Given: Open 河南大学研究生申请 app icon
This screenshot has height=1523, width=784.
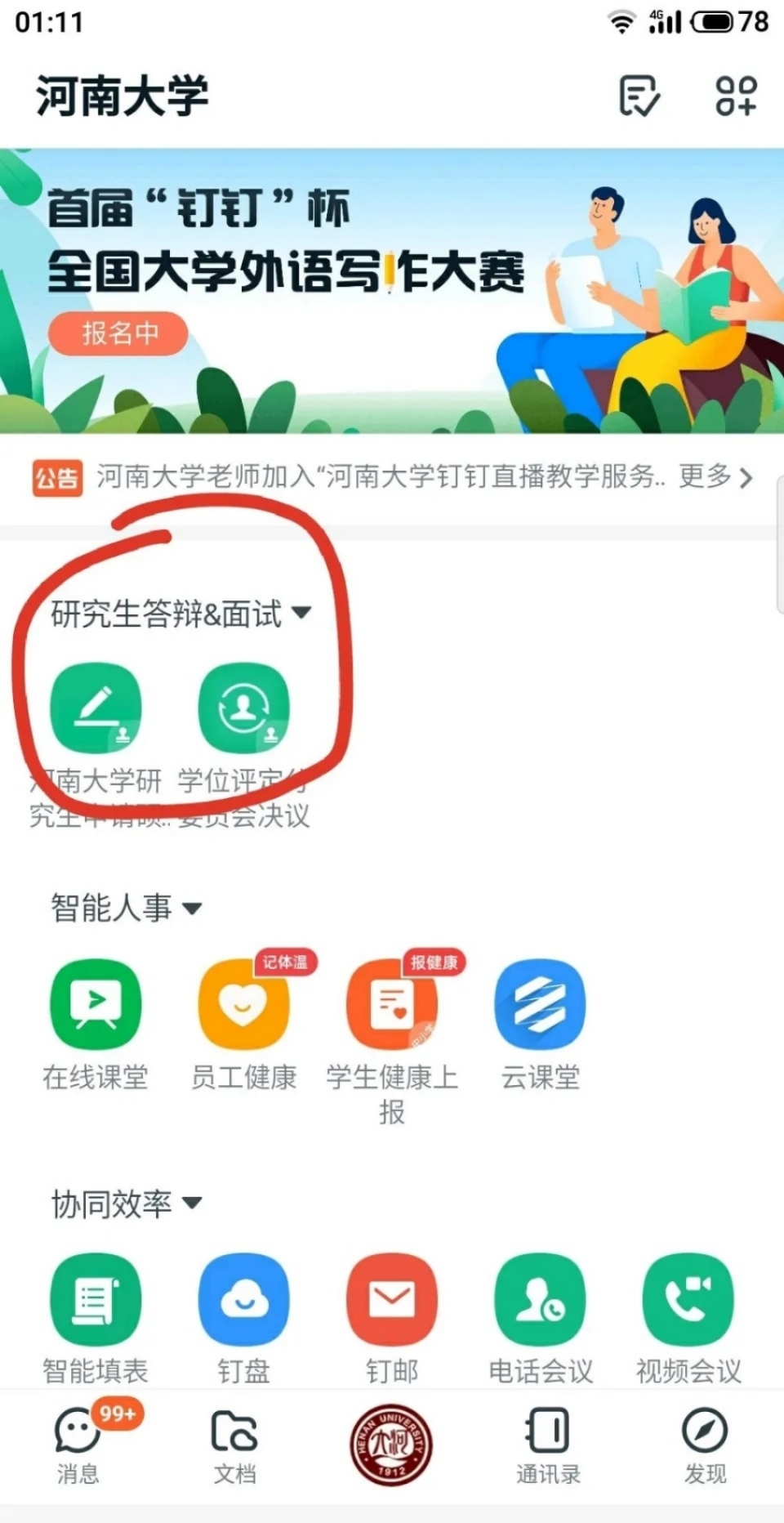Looking at the screenshot, I should pos(96,708).
